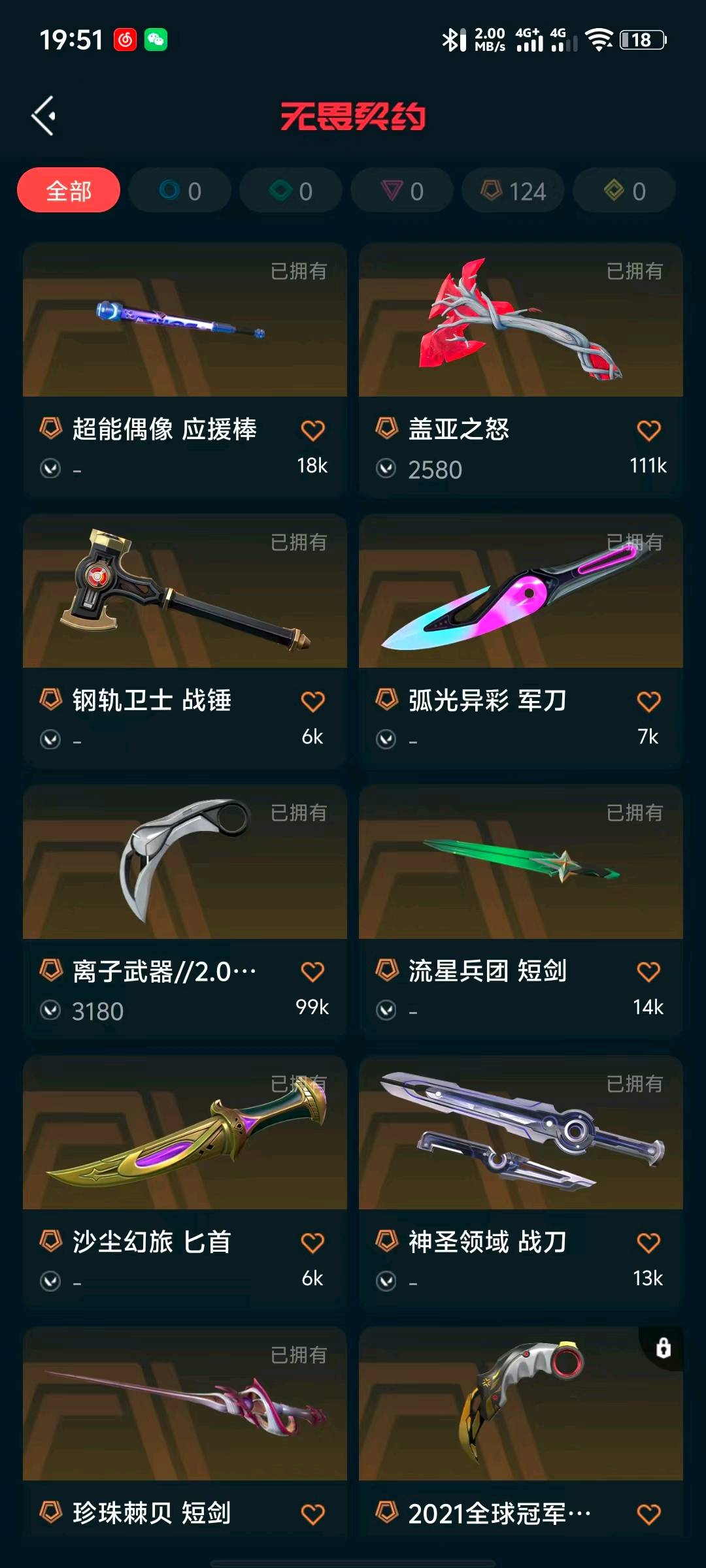706x1568 pixels.
Task: Open the 盖亚之怒 axe card
Action: [520, 320]
